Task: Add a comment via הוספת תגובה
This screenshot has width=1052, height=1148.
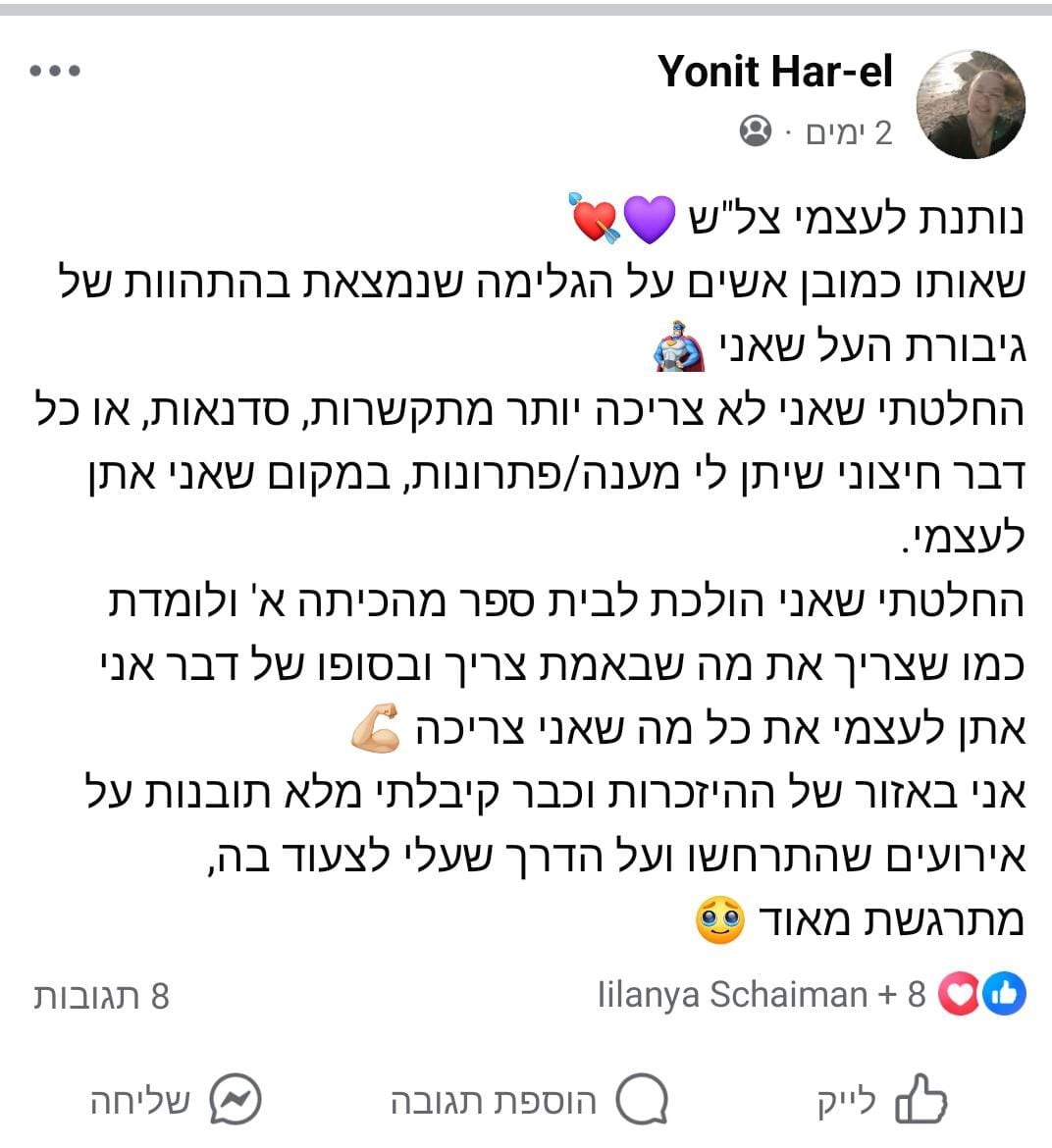Action: pos(530,1099)
